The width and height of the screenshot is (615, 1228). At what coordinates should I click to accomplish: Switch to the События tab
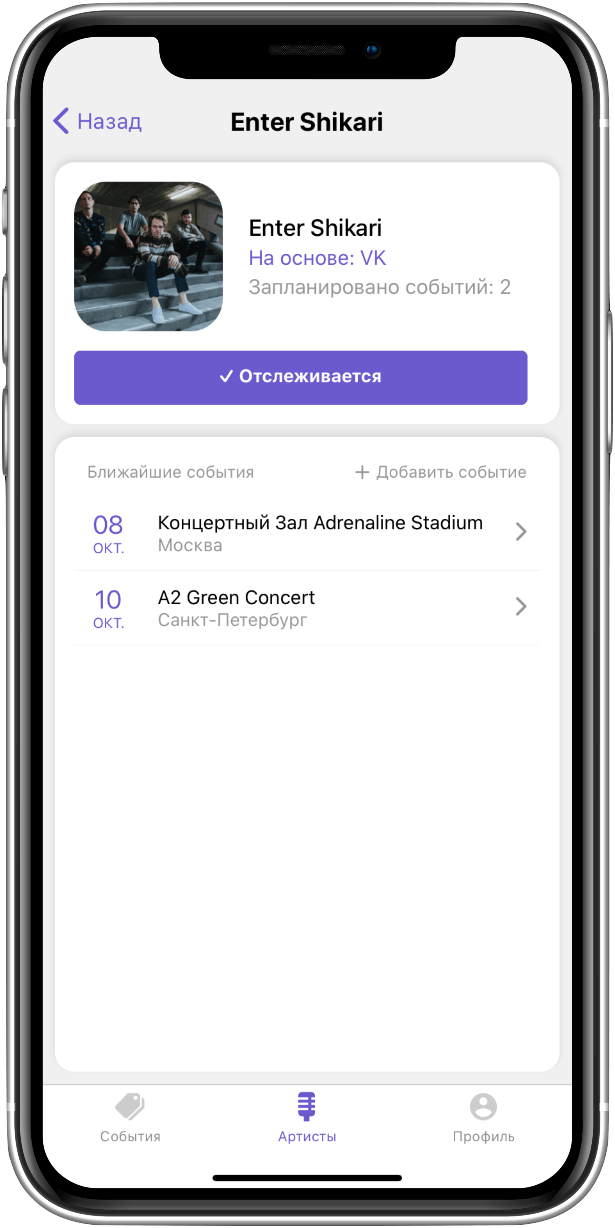click(x=130, y=1117)
